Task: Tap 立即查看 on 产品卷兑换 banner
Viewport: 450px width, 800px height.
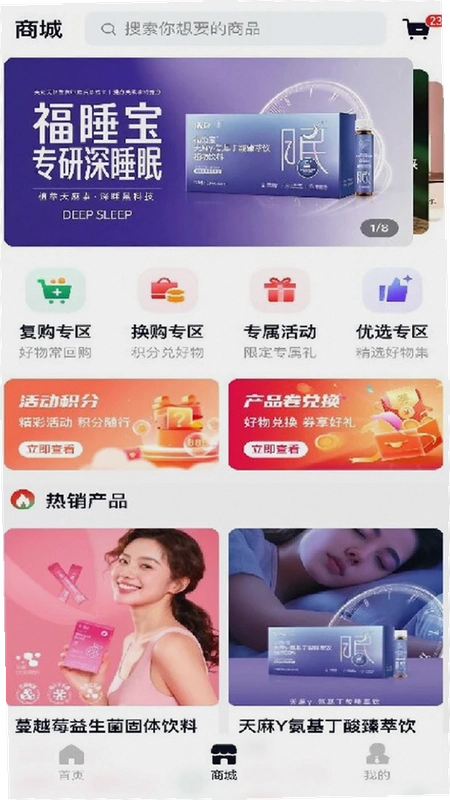Action: 276,449
